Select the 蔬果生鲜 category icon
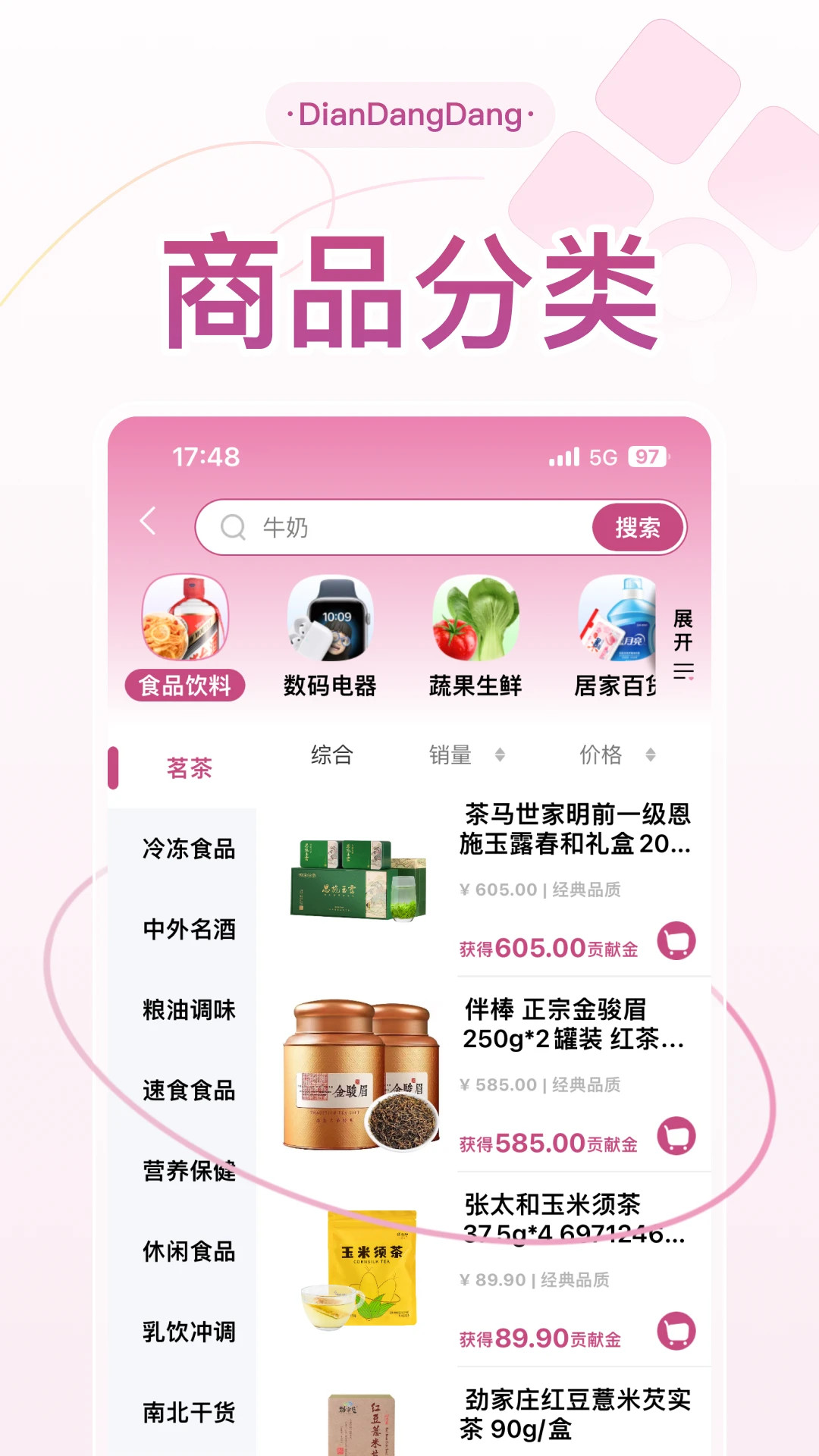The image size is (819, 1456). click(477, 622)
